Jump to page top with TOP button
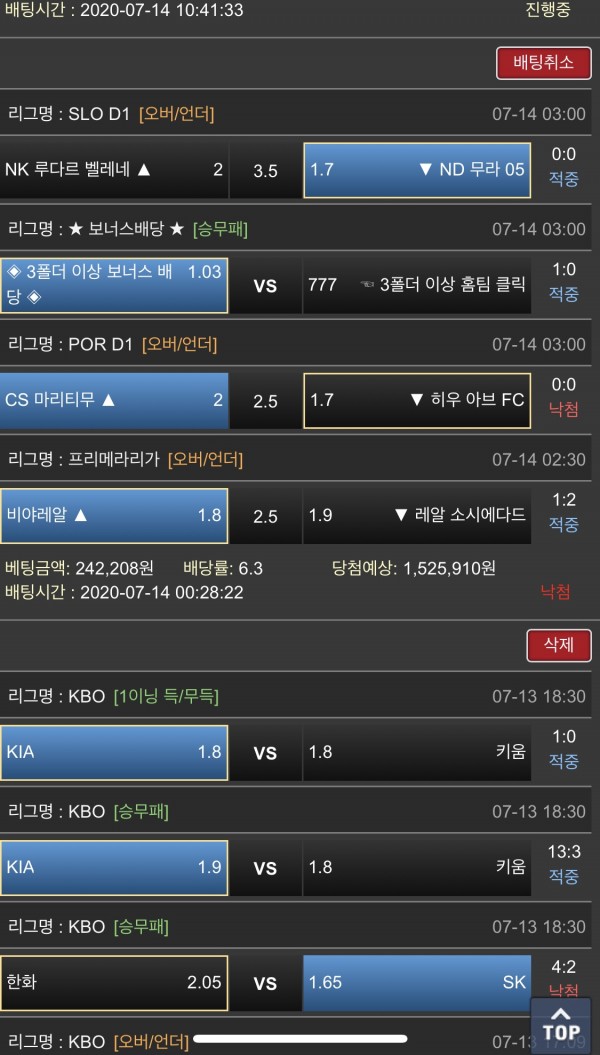Screen dimensions: 600x1055 tap(561, 1023)
